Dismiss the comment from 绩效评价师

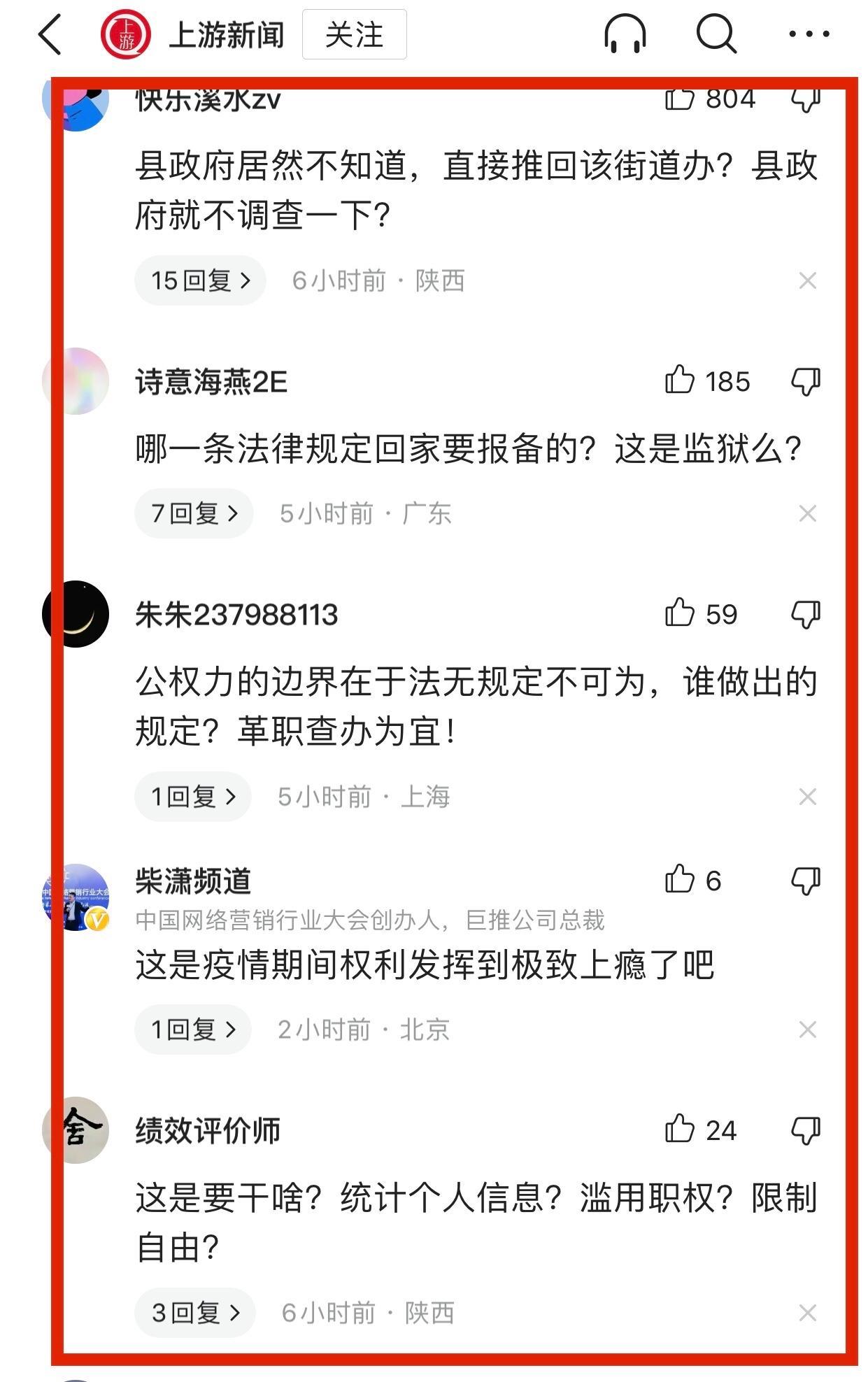pyautogui.click(x=807, y=1313)
